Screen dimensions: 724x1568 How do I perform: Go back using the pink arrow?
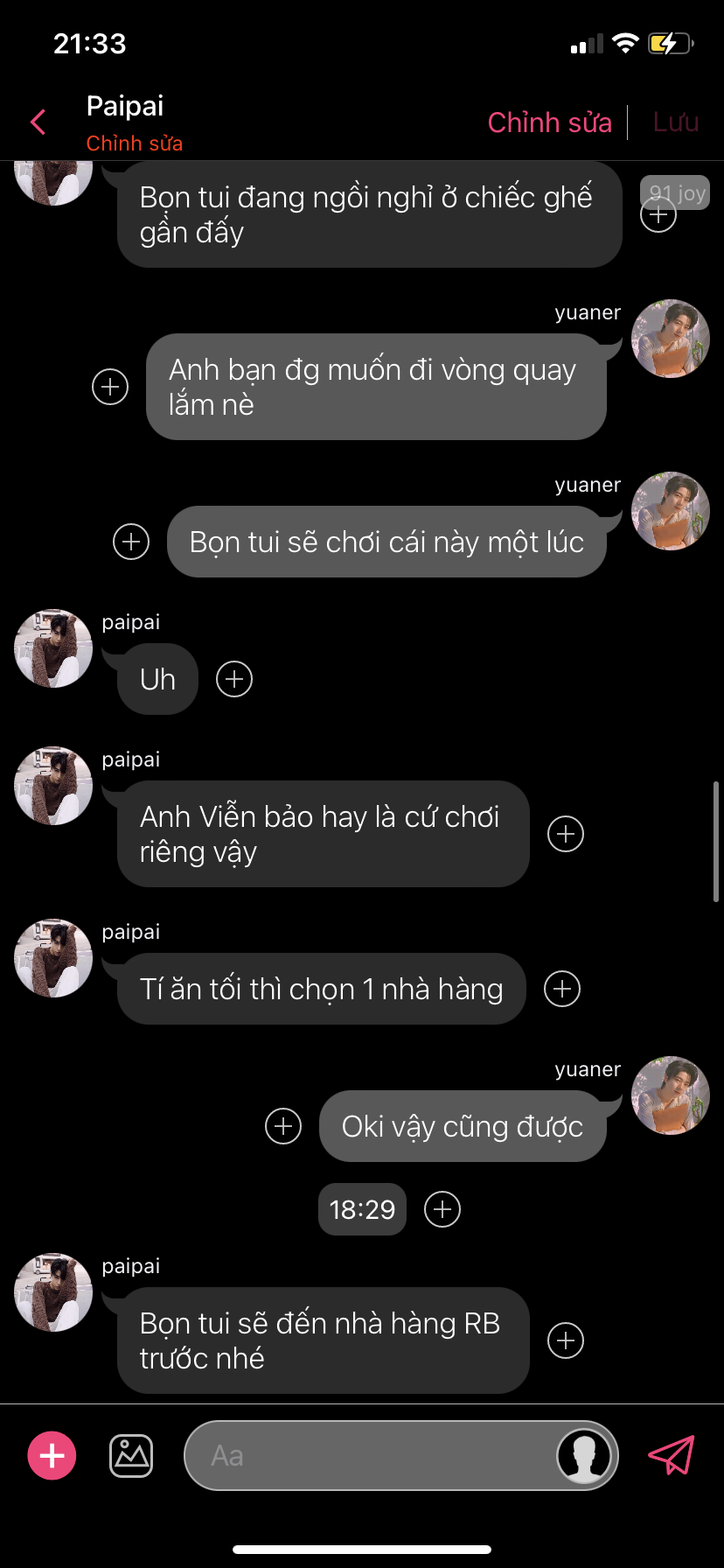[38, 122]
